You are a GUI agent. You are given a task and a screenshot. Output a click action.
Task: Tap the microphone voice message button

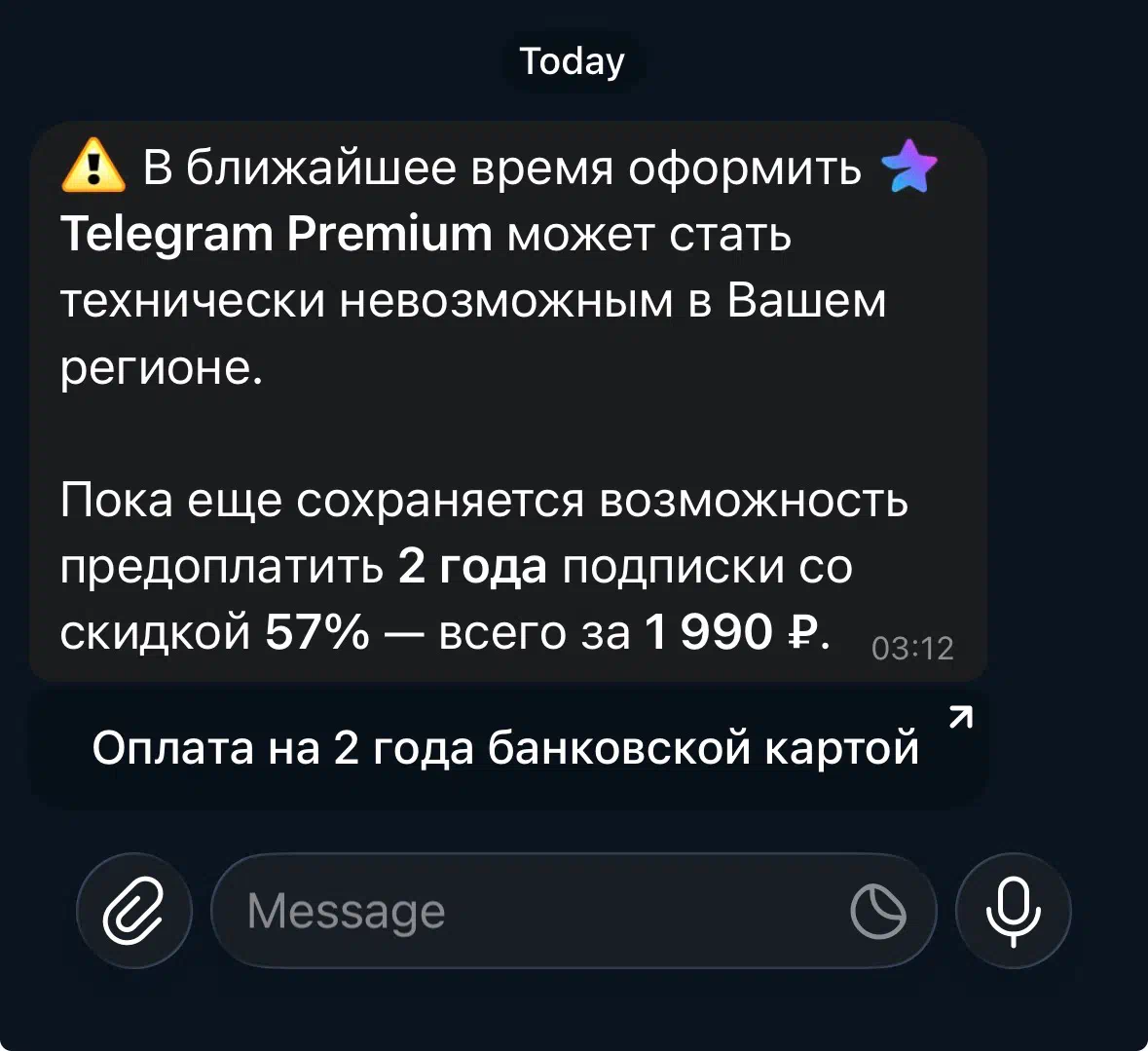[1013, 912]
